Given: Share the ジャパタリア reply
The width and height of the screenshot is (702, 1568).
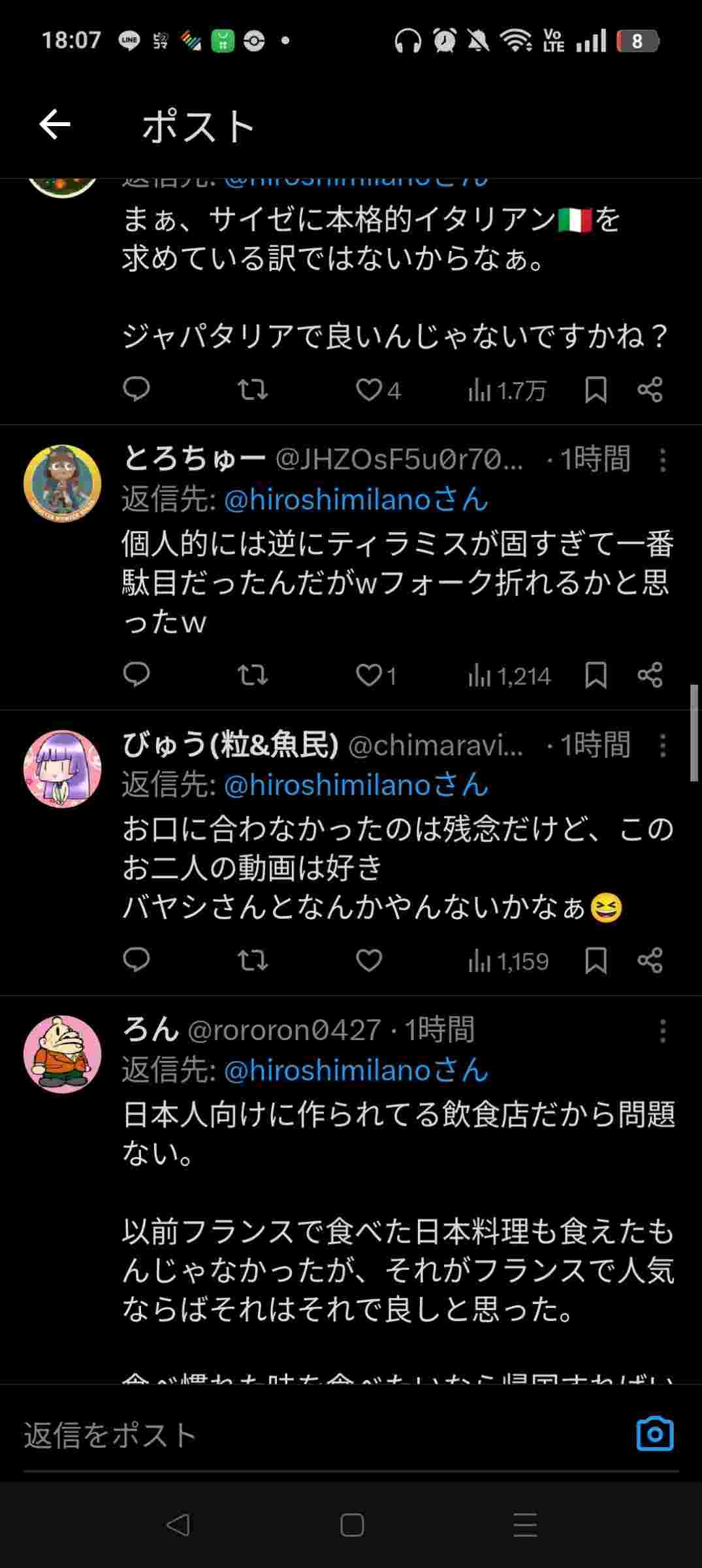Looking at the screenshot, I should pos(650,390).
